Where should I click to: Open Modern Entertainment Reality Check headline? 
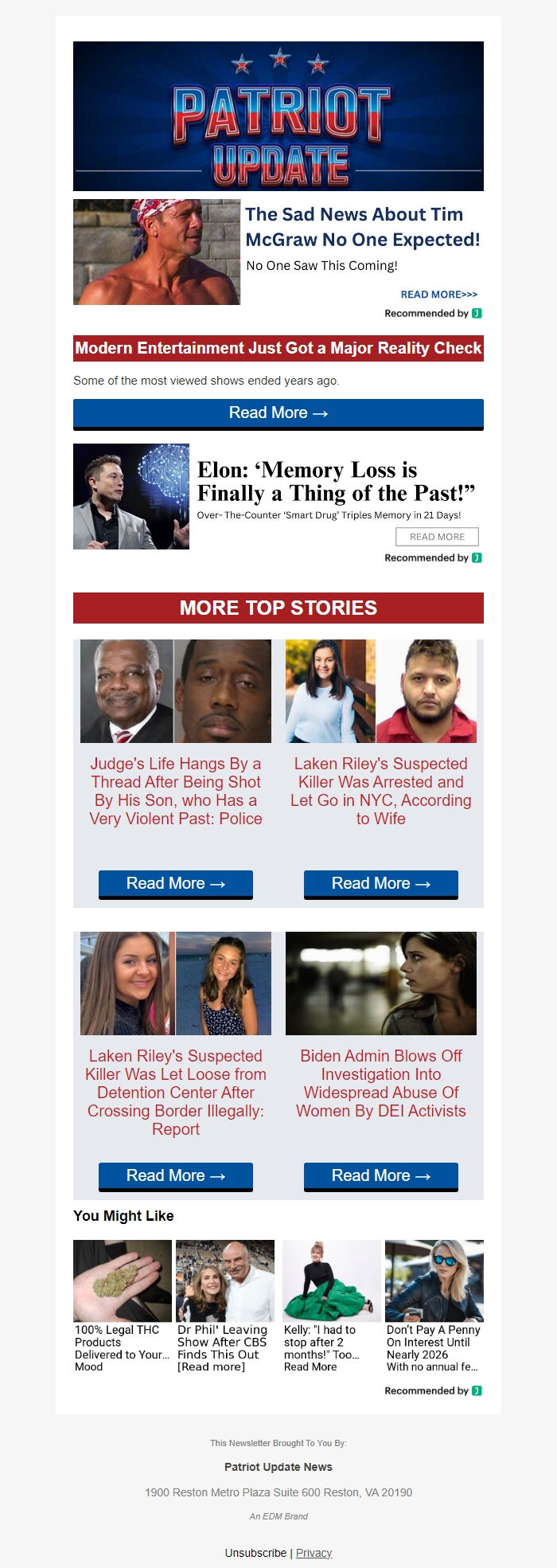pyautogui.click(x=278, y=348)
